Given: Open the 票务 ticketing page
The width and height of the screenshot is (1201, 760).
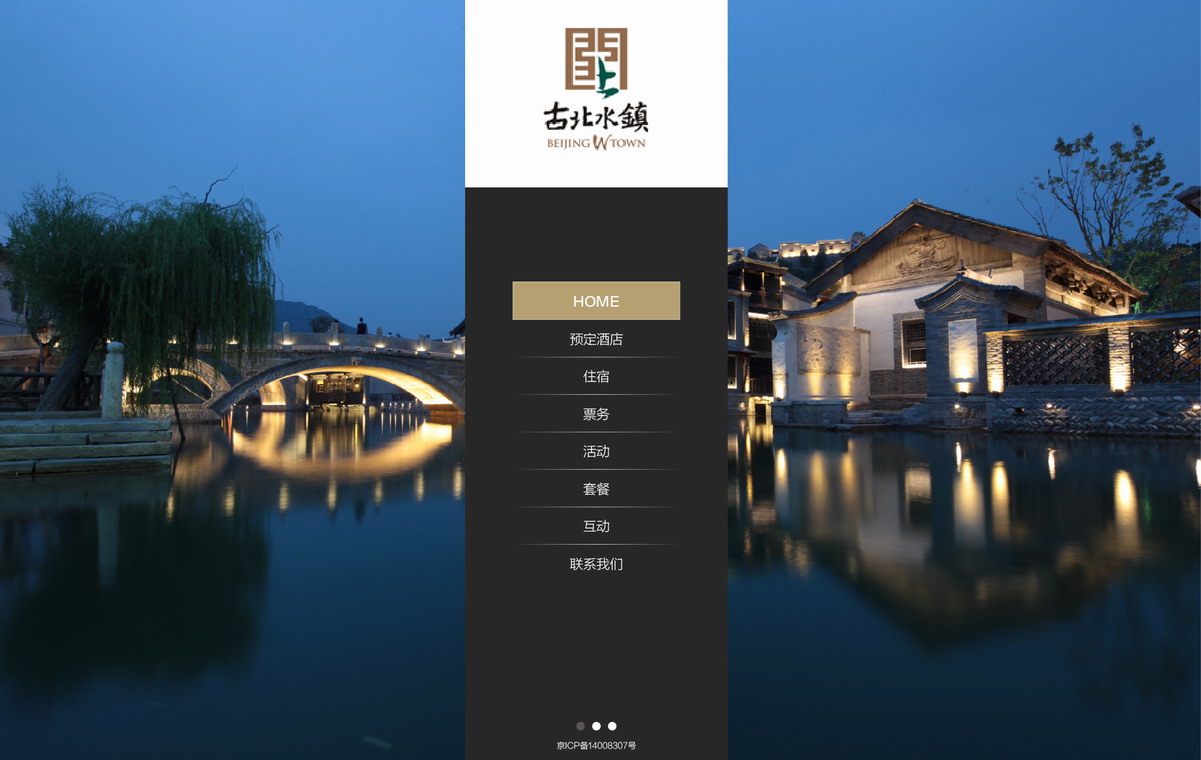Looking at the screenshot, I should tap(596, 414).
